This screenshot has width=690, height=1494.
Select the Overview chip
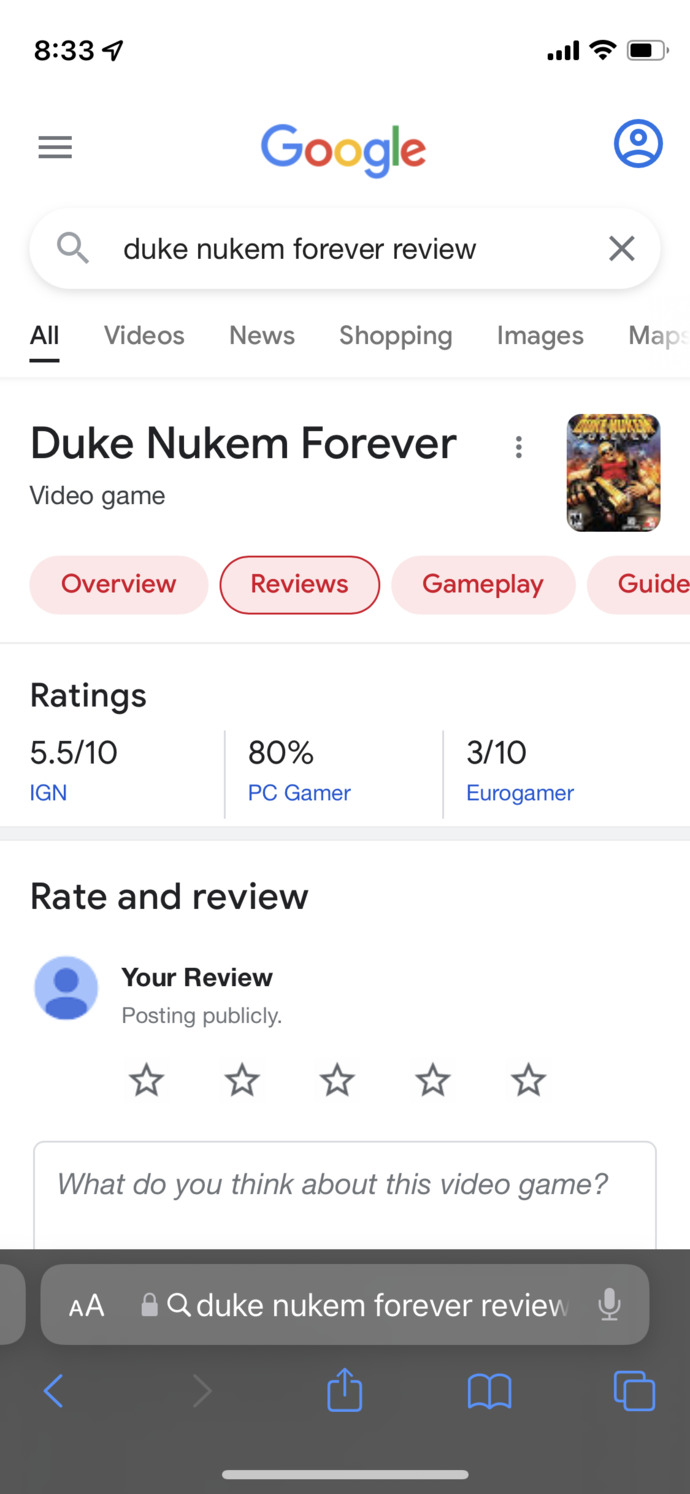[x=119, y=584]
